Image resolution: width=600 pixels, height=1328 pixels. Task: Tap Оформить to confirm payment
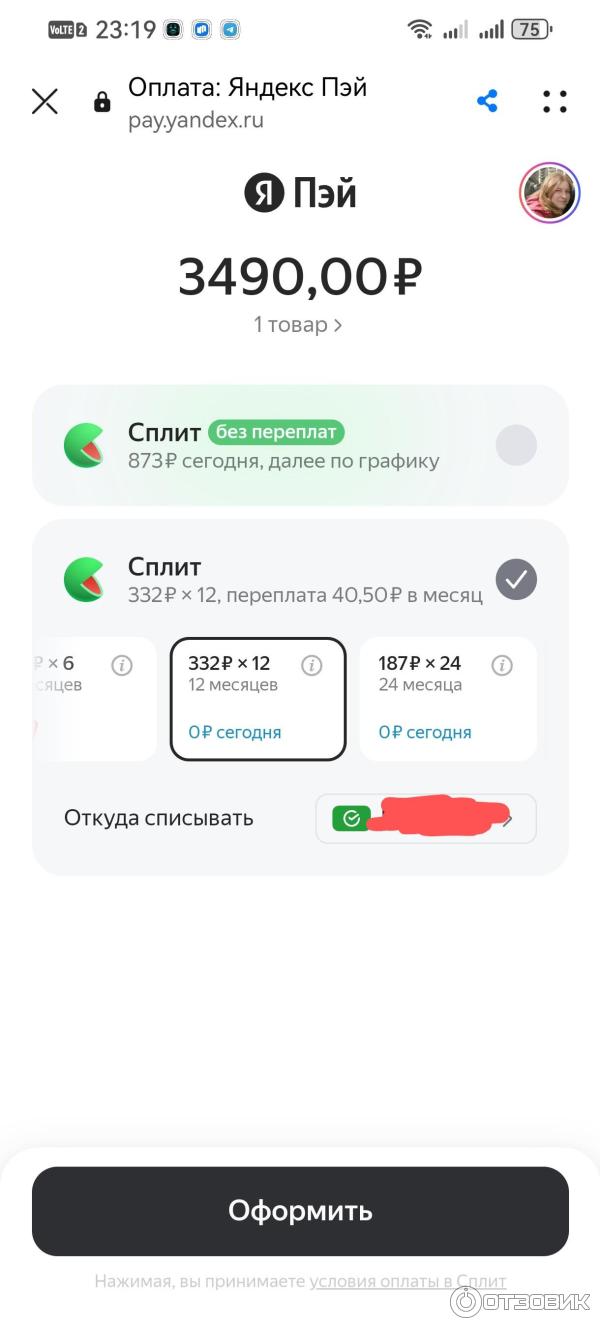(300, 1211)
